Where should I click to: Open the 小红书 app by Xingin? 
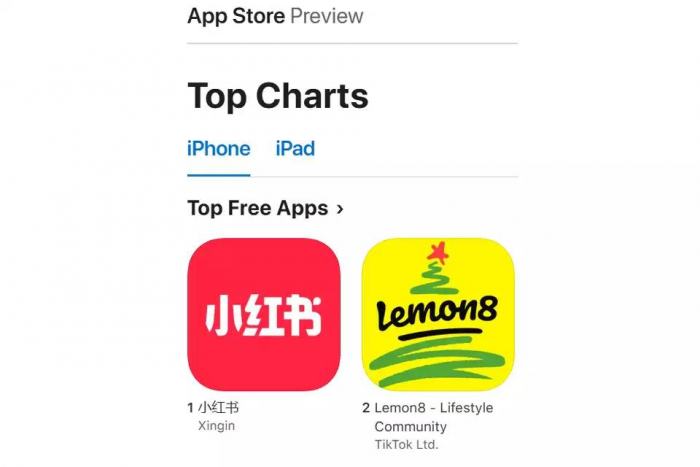[264, 314]
